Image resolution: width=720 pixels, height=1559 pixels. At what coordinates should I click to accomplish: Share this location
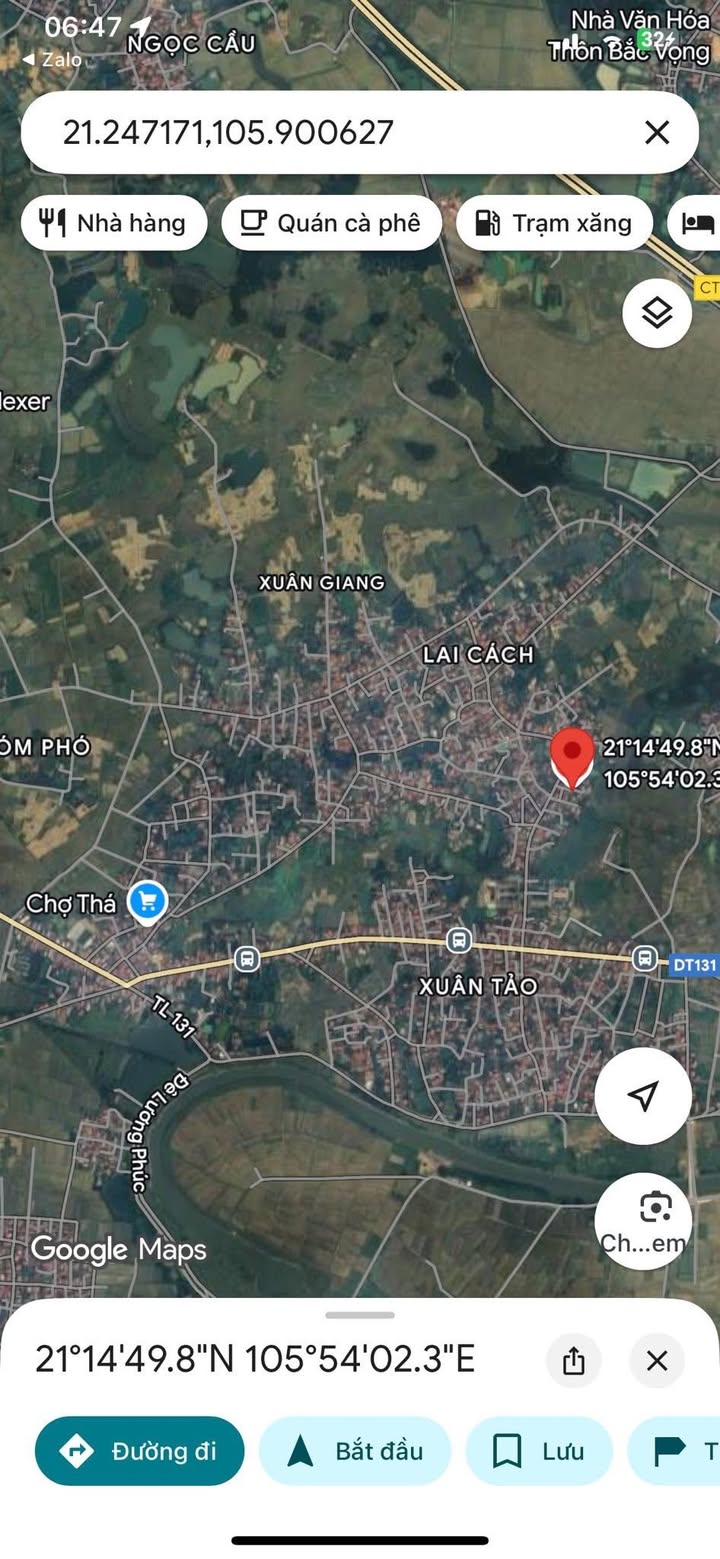[x=574, y=1360]
